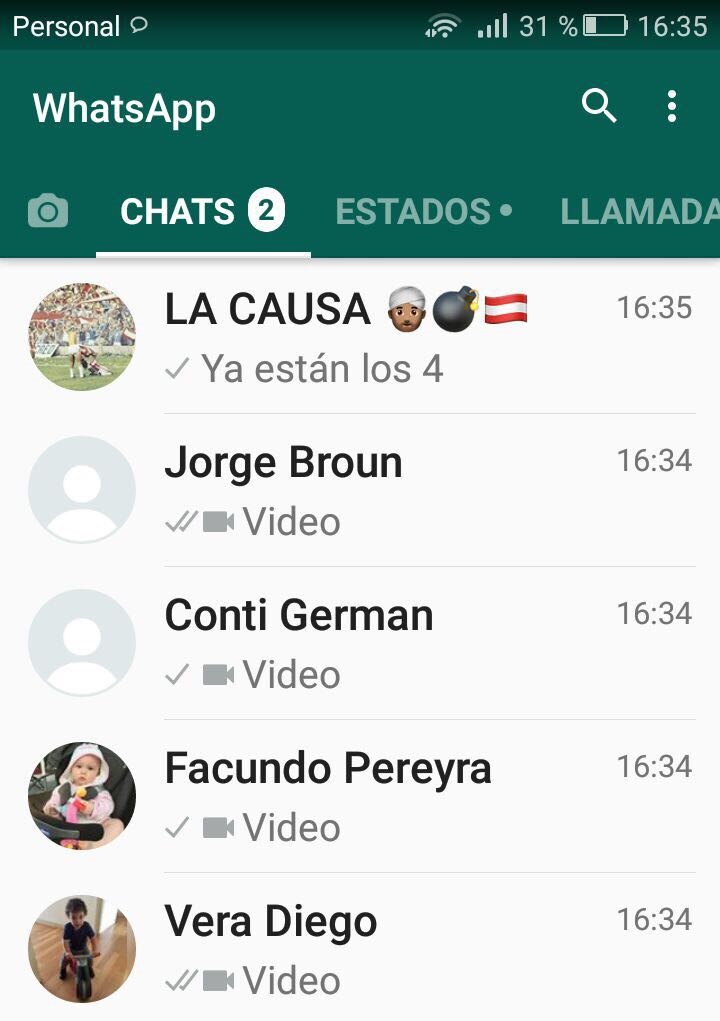View Vera Diego's profile picture
Viewport: 720px width, 1021px height.
[82, 949]
